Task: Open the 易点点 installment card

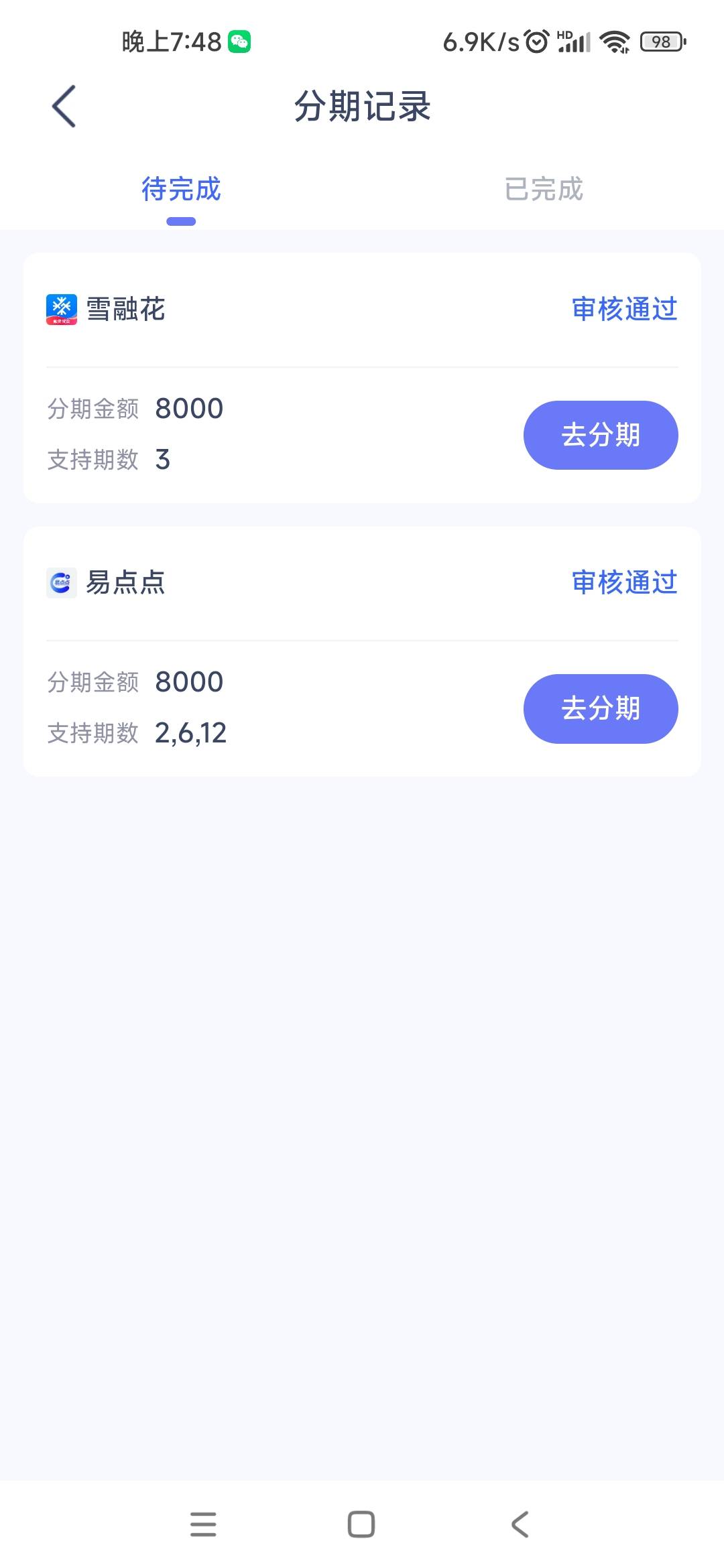Action: coord(362,651)
